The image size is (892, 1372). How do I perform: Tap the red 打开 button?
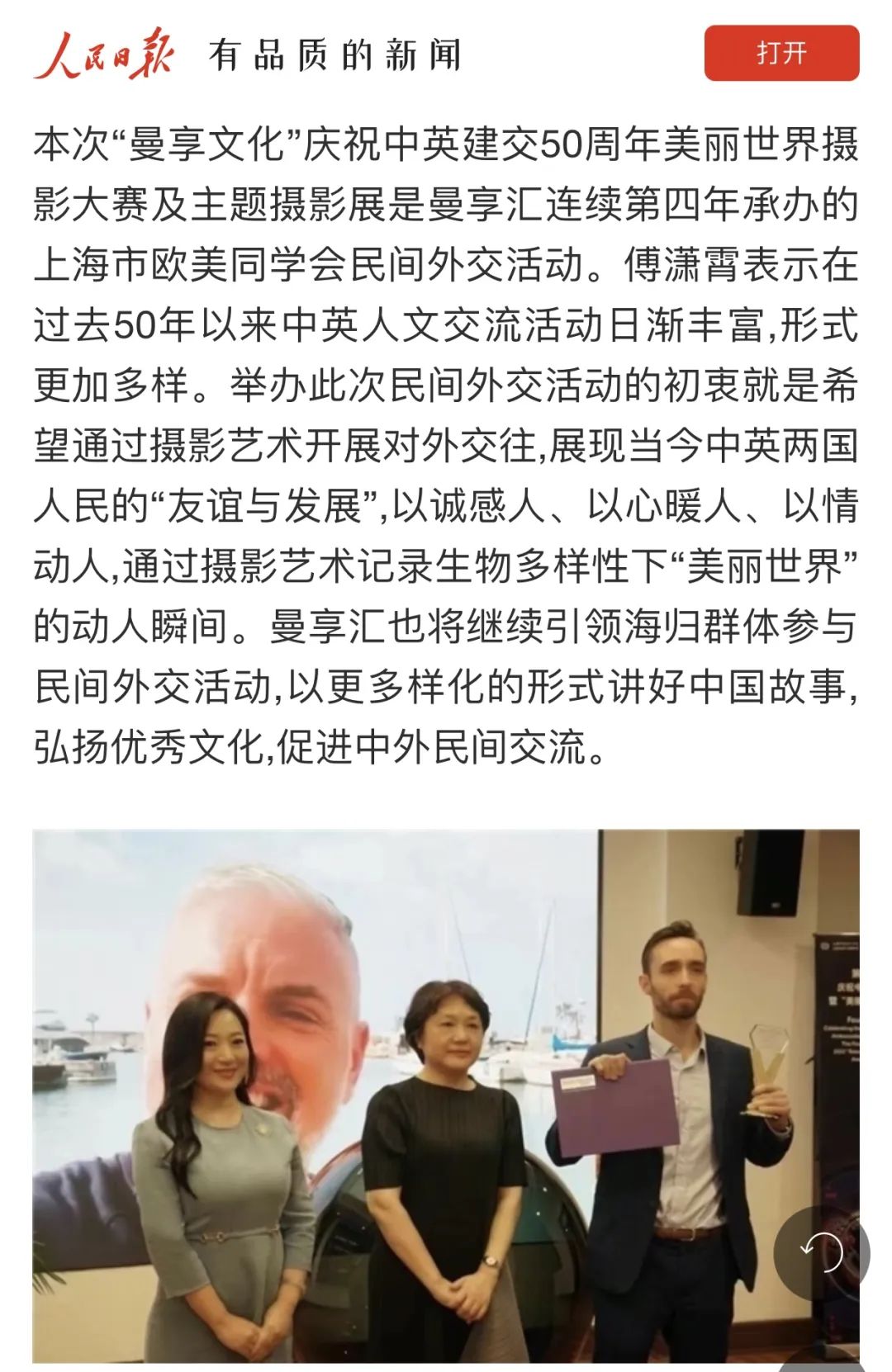pyautogui.click(x=781, y=54)
